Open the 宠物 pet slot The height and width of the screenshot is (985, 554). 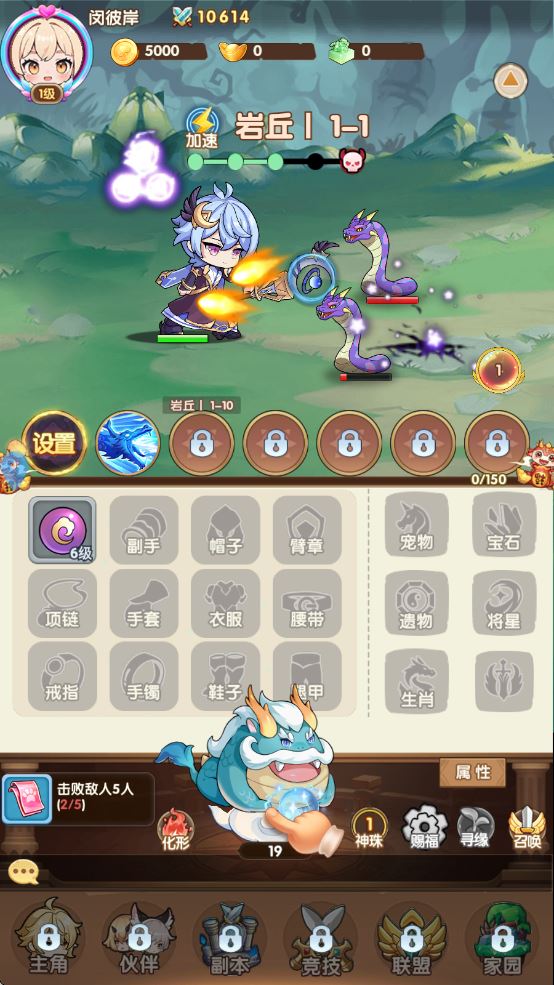[x=416, y=523]
